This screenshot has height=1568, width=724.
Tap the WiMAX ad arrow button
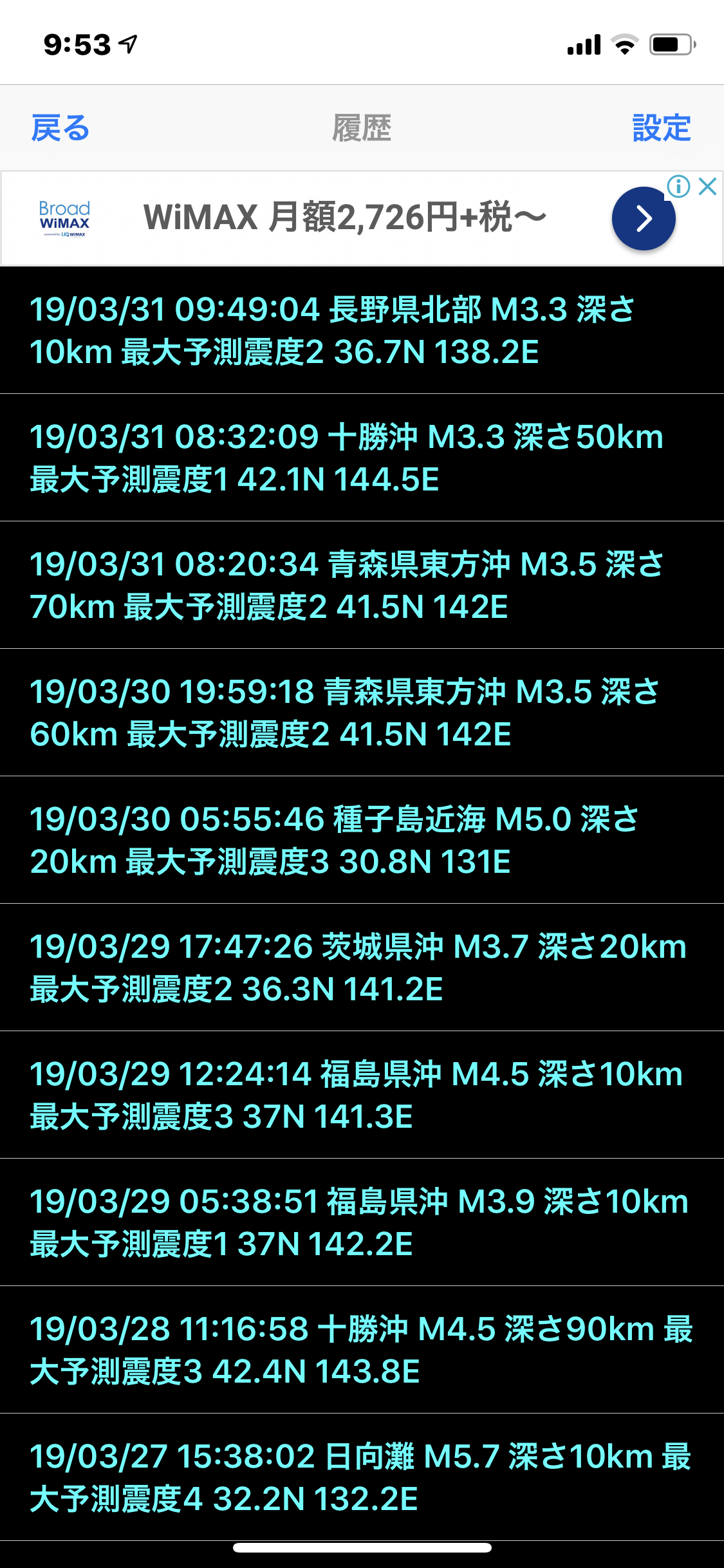pos(644,219)
